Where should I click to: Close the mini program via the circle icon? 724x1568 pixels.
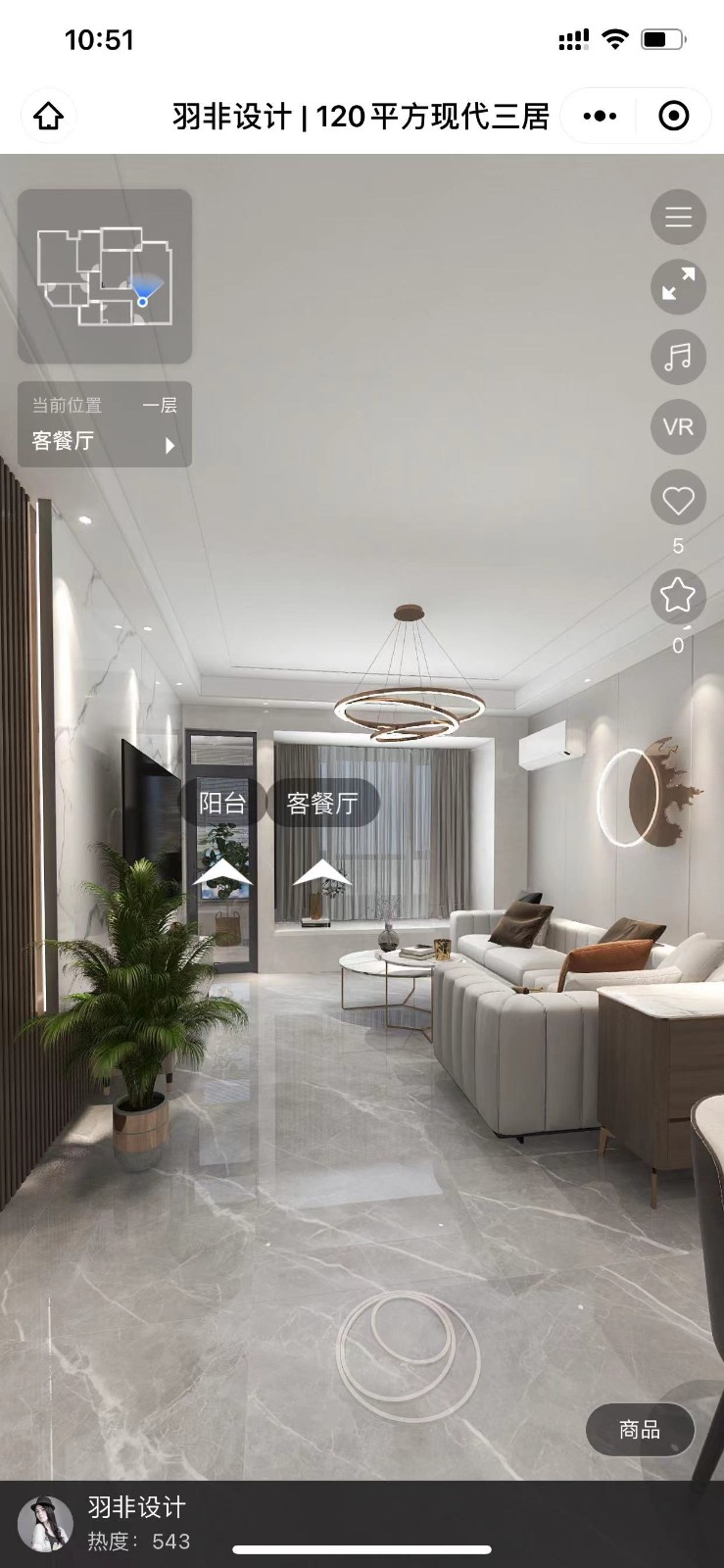coord(674,117)
